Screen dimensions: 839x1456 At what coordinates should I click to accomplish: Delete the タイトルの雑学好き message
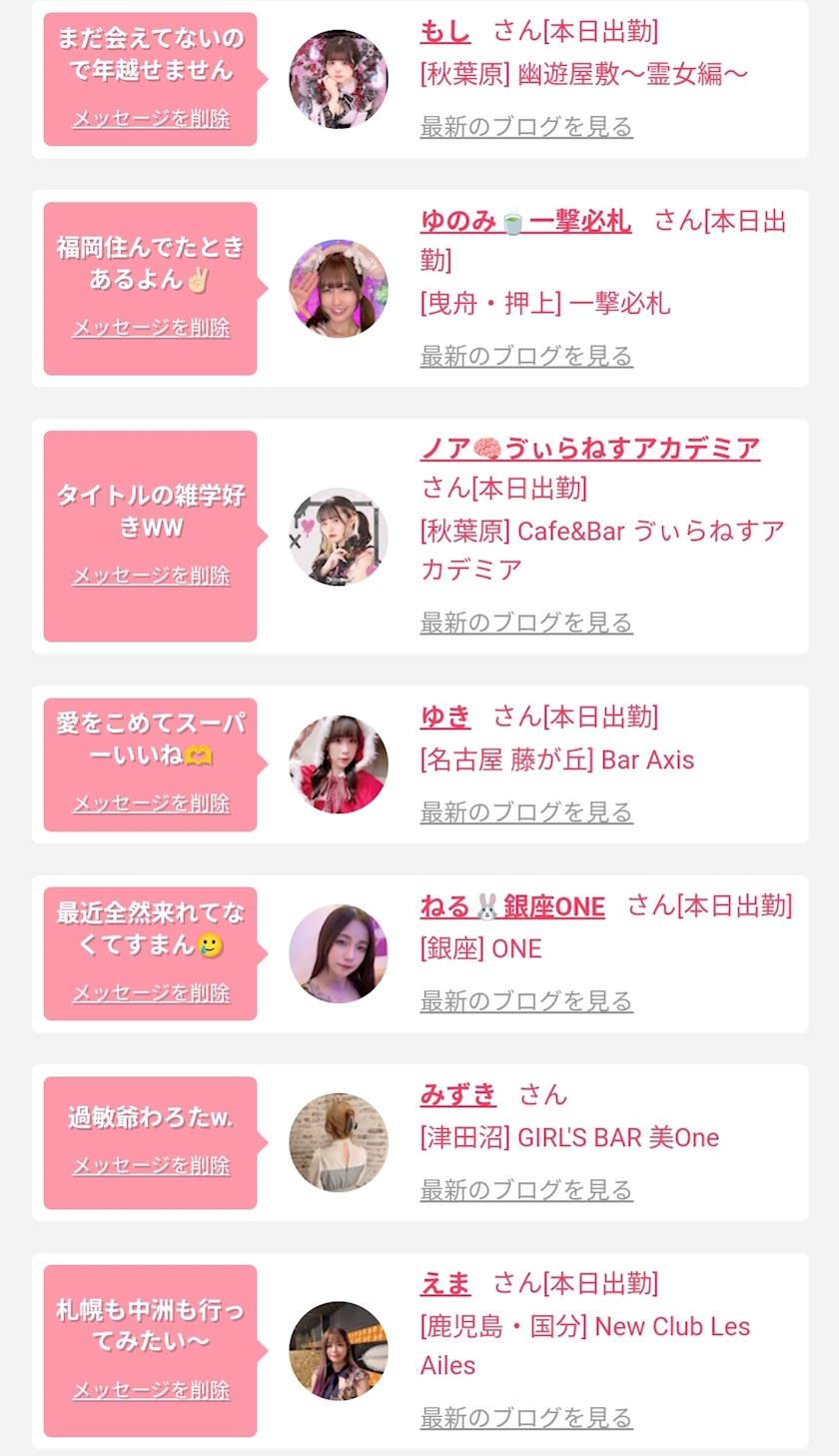click(151, 576)
